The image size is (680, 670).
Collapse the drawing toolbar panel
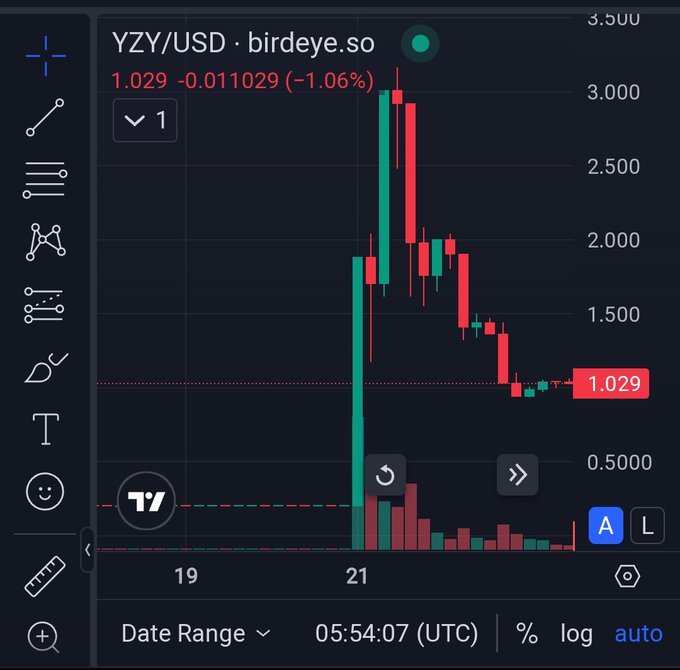point(88,549)
